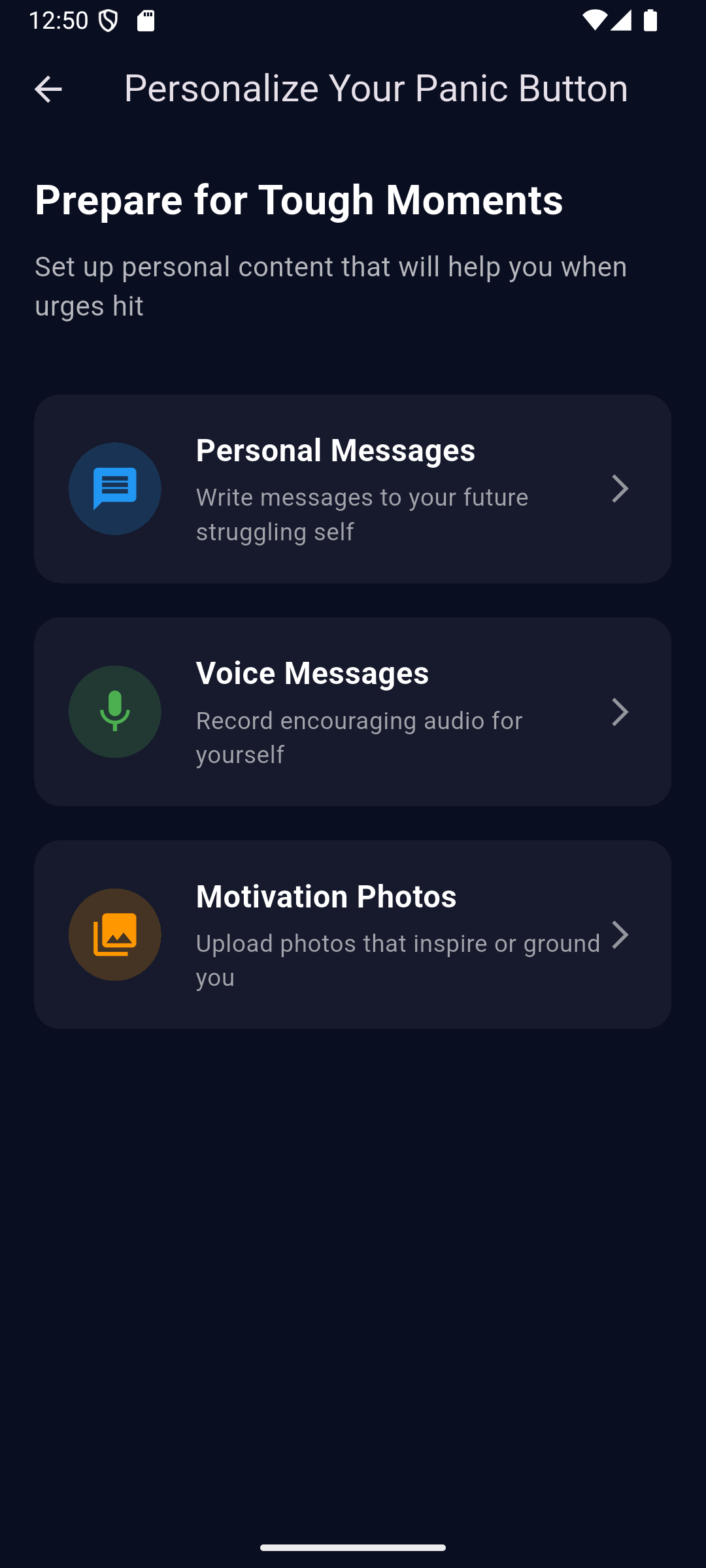Expand the Personal Messages section via its chevron

(620, 488)
